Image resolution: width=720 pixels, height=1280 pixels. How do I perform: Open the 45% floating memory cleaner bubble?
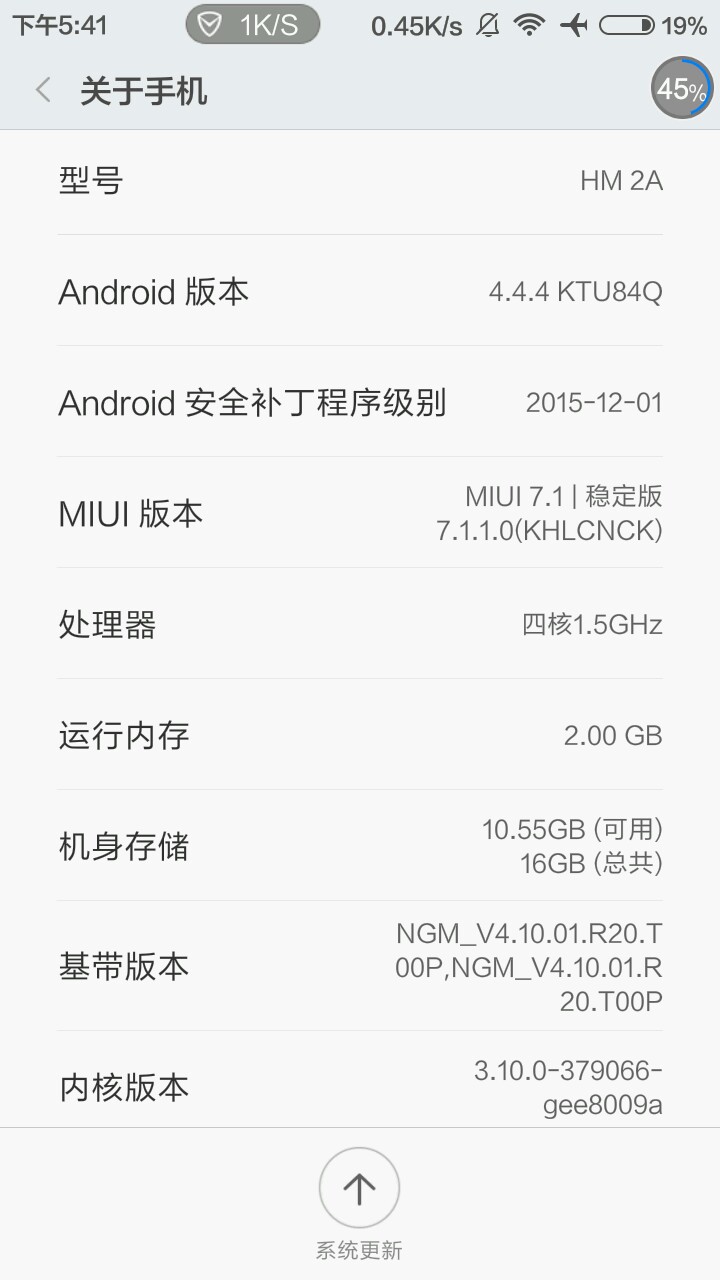pos(682,89)
